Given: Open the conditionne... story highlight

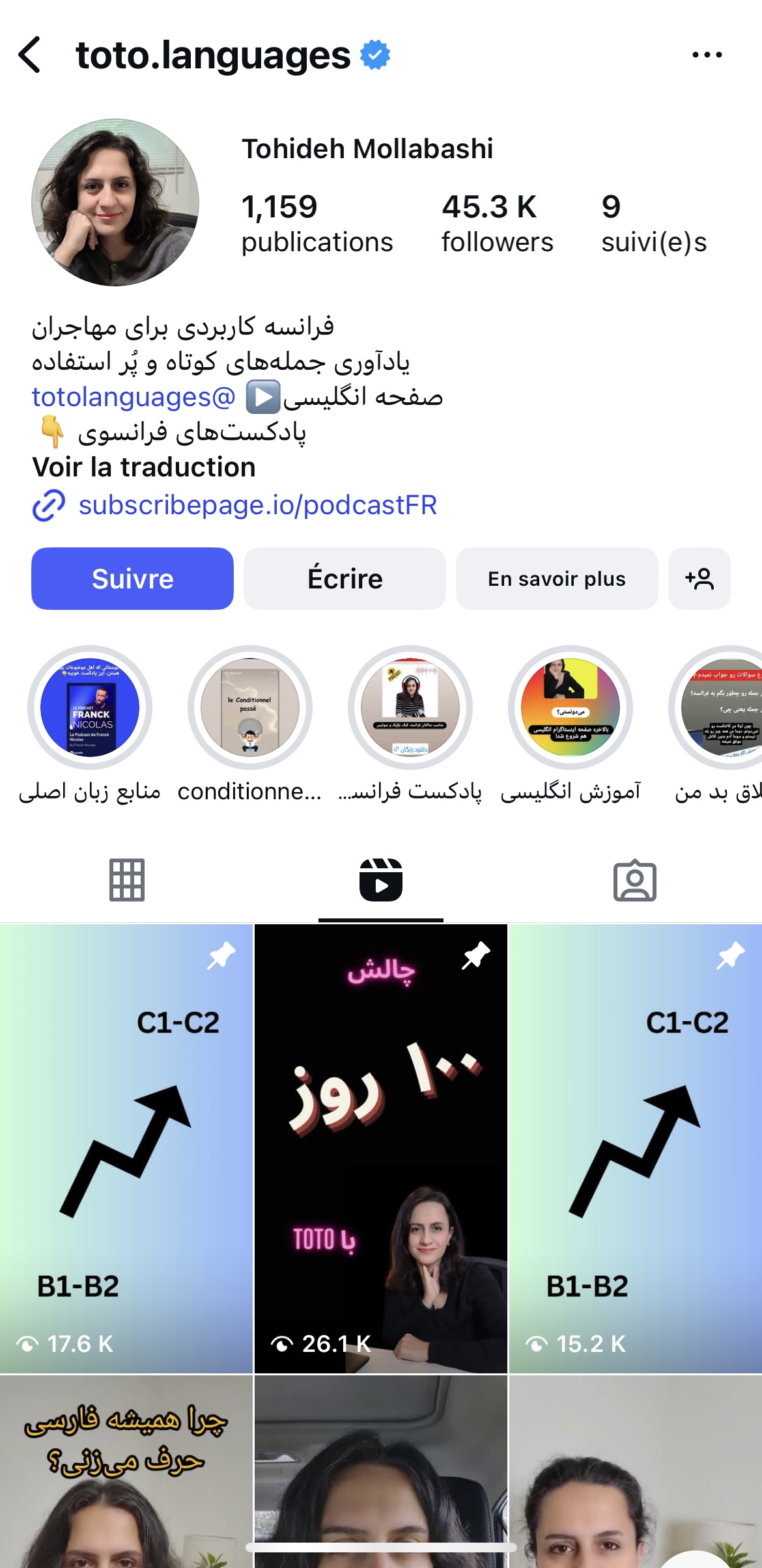Looking at the screenshot, I should pos(250,708).
